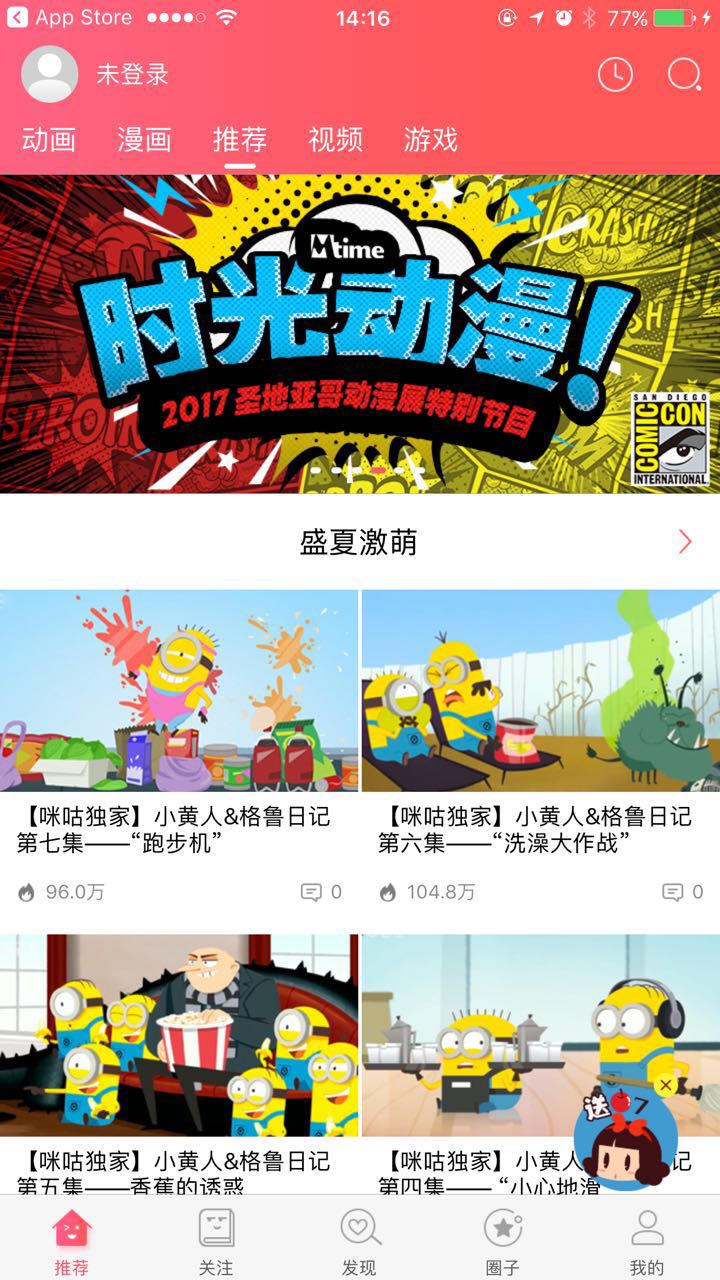View comments on 第七集 “跑步机”
The width and height of the screenshot is (720, 1280).
[321, 892]
